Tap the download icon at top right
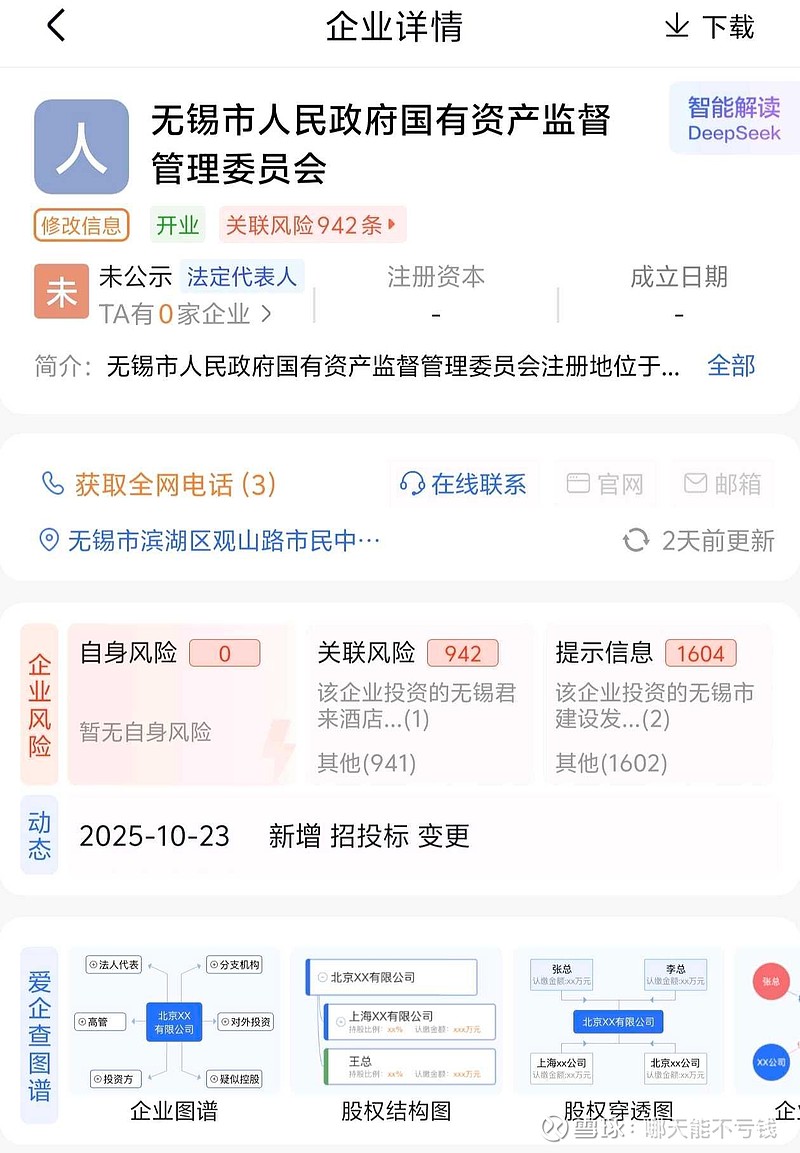The image size is (800, 1153). (676, 28)
